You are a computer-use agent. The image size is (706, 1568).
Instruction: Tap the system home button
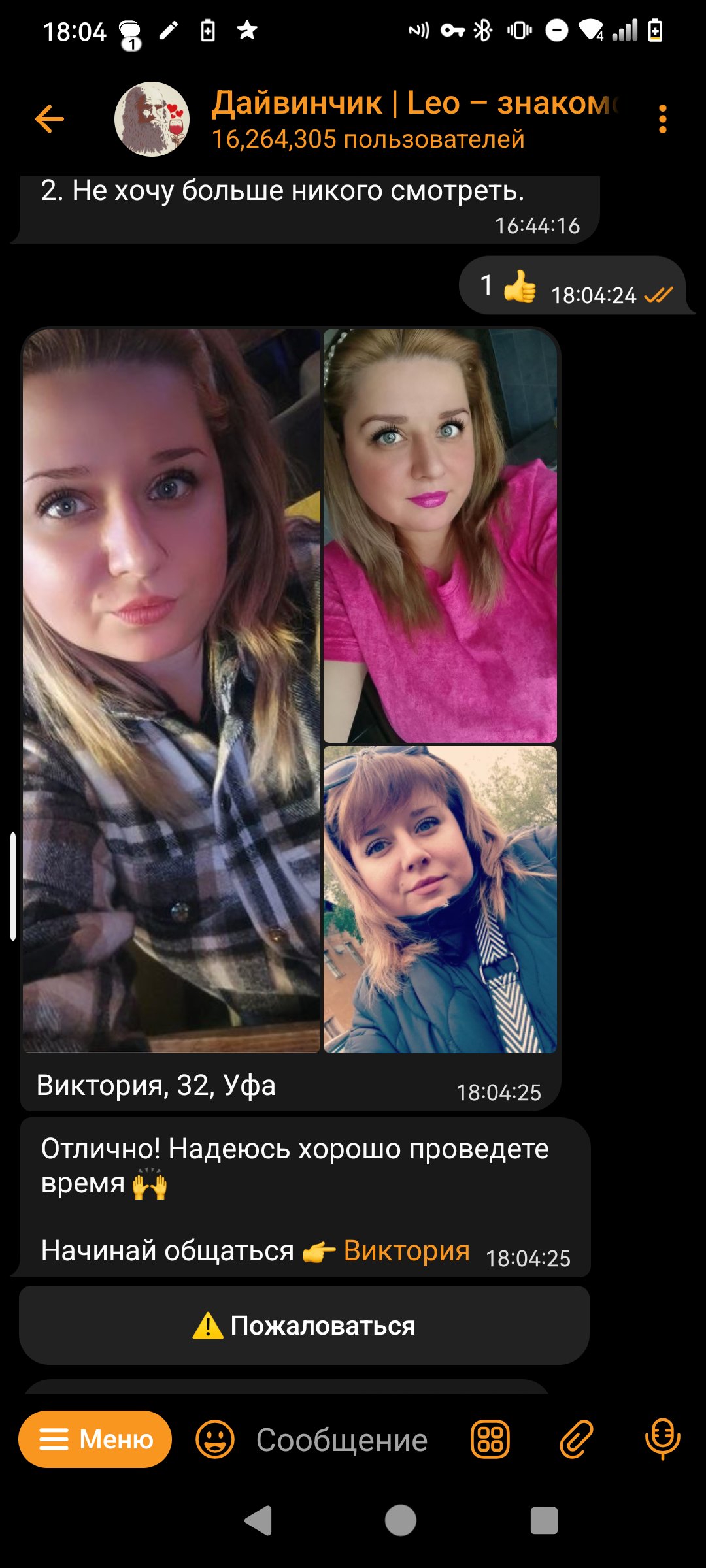400,1520
